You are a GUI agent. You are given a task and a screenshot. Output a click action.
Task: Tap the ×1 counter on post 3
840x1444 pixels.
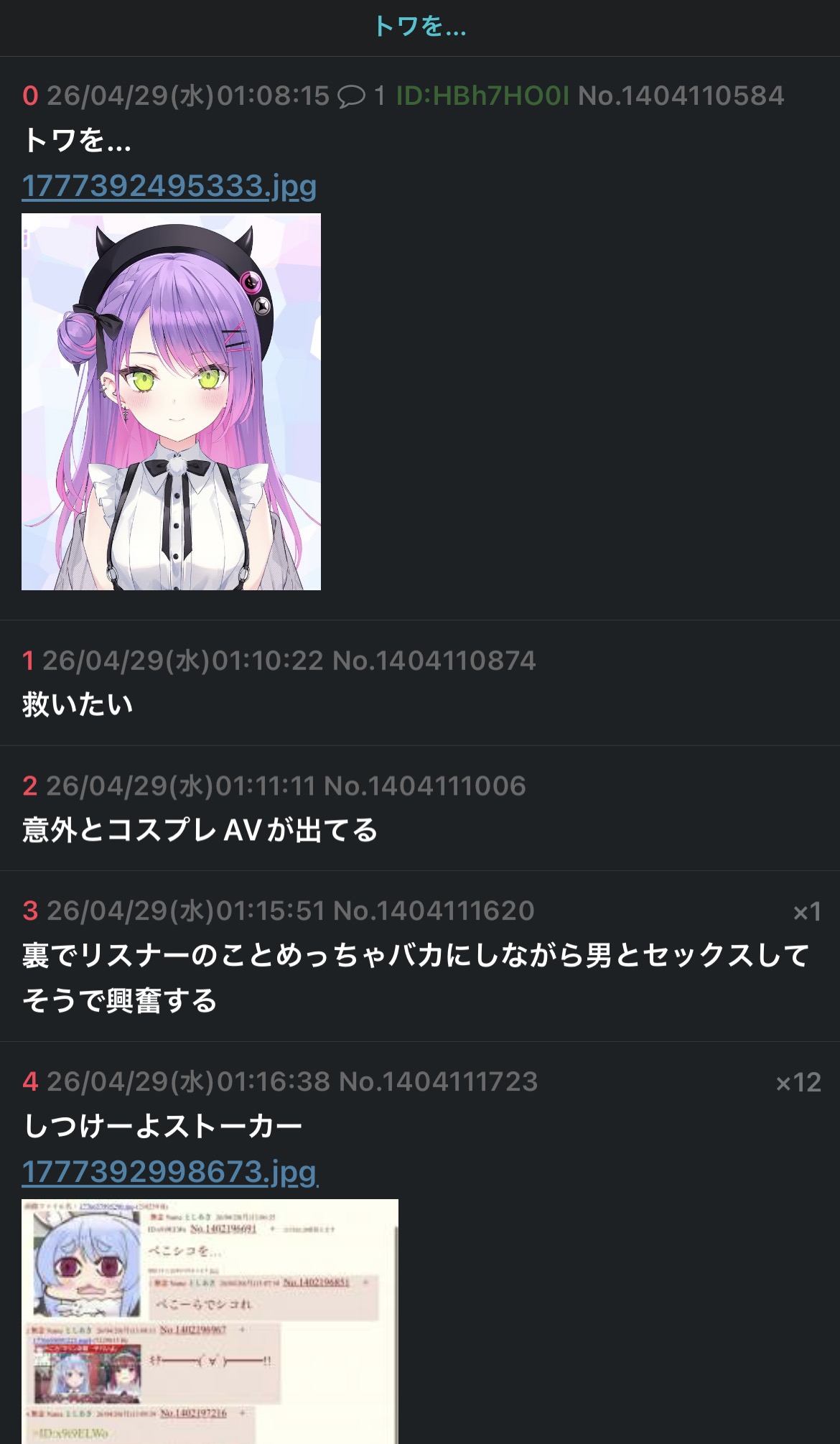pyautogui.click(x=806, y=912)
